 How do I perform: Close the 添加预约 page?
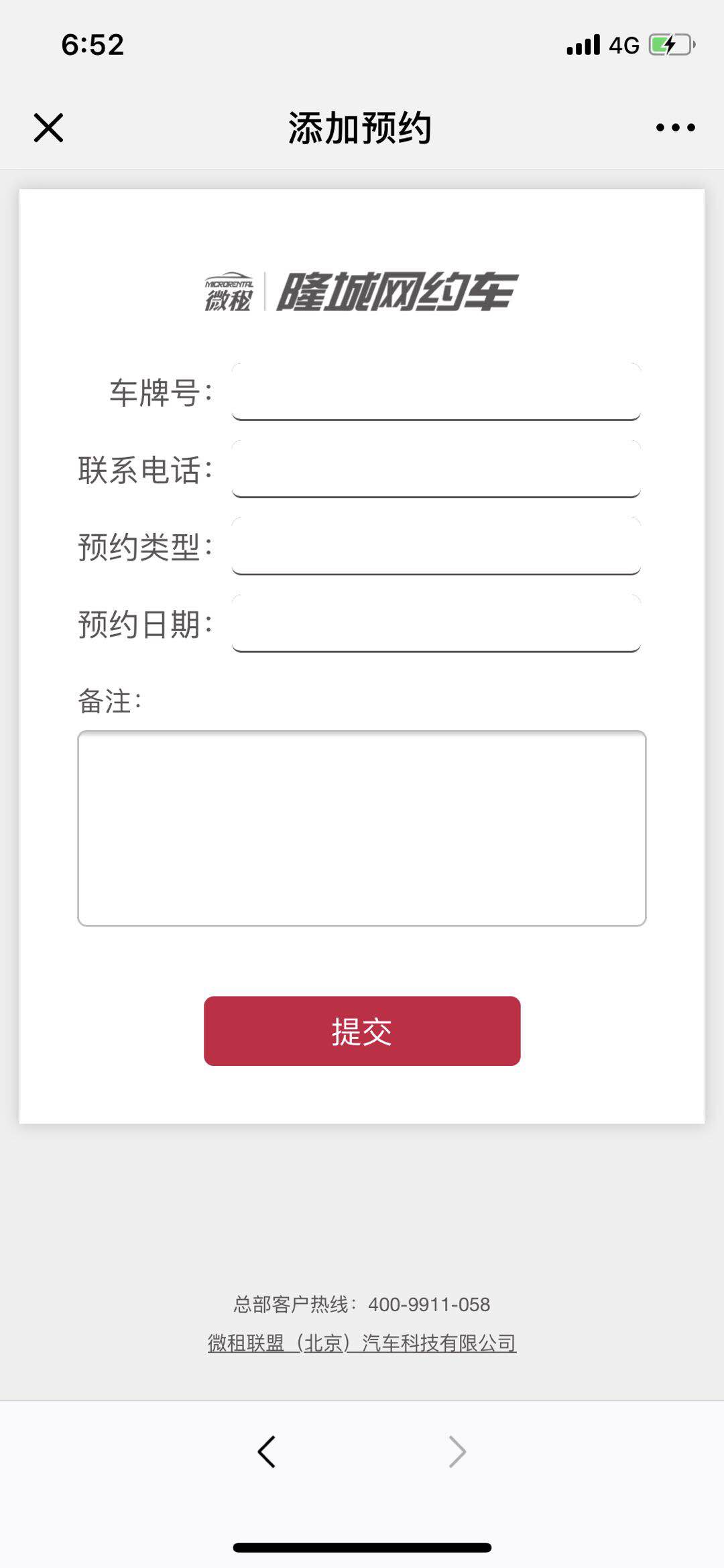pyautogui.click(x=48, y=127)
